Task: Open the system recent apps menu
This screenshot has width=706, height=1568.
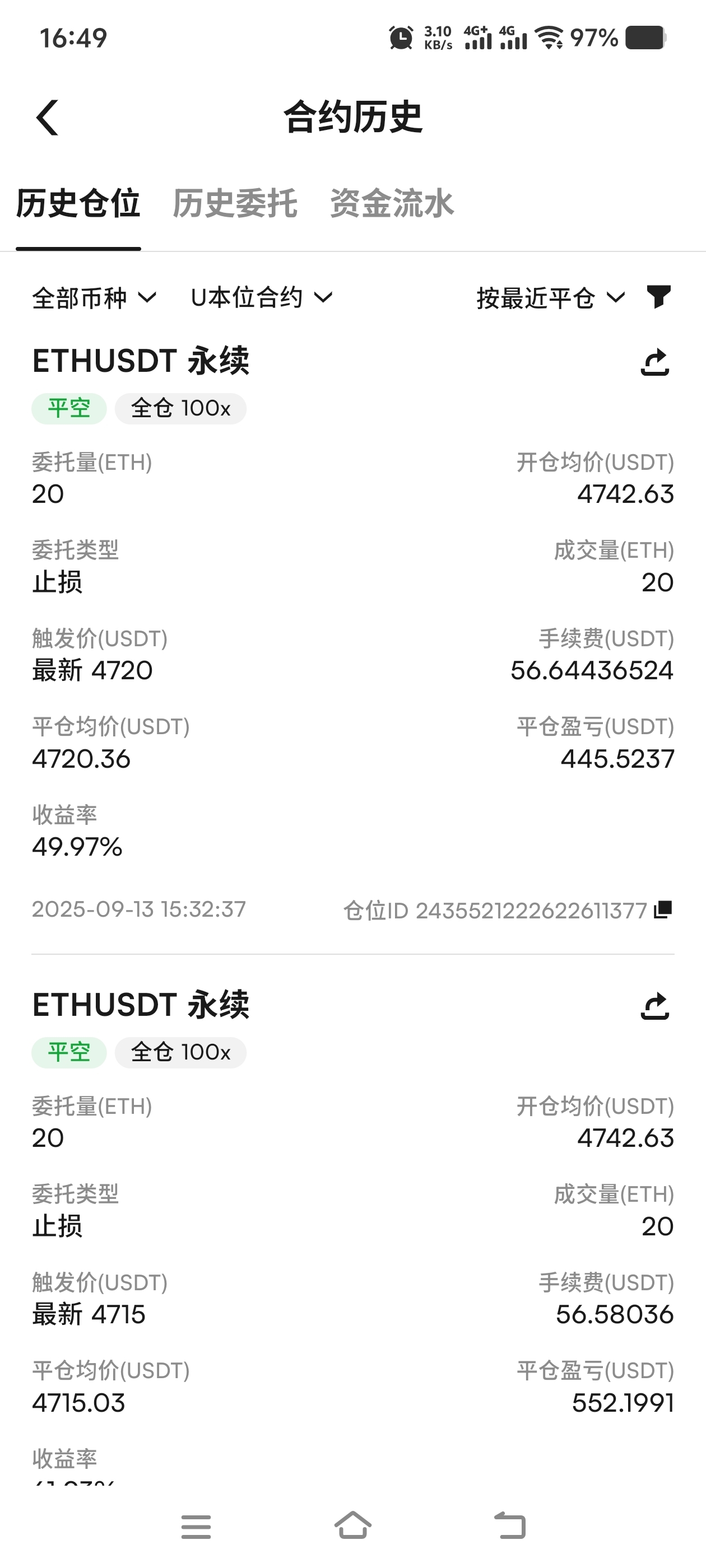Action: (196, 1527)
